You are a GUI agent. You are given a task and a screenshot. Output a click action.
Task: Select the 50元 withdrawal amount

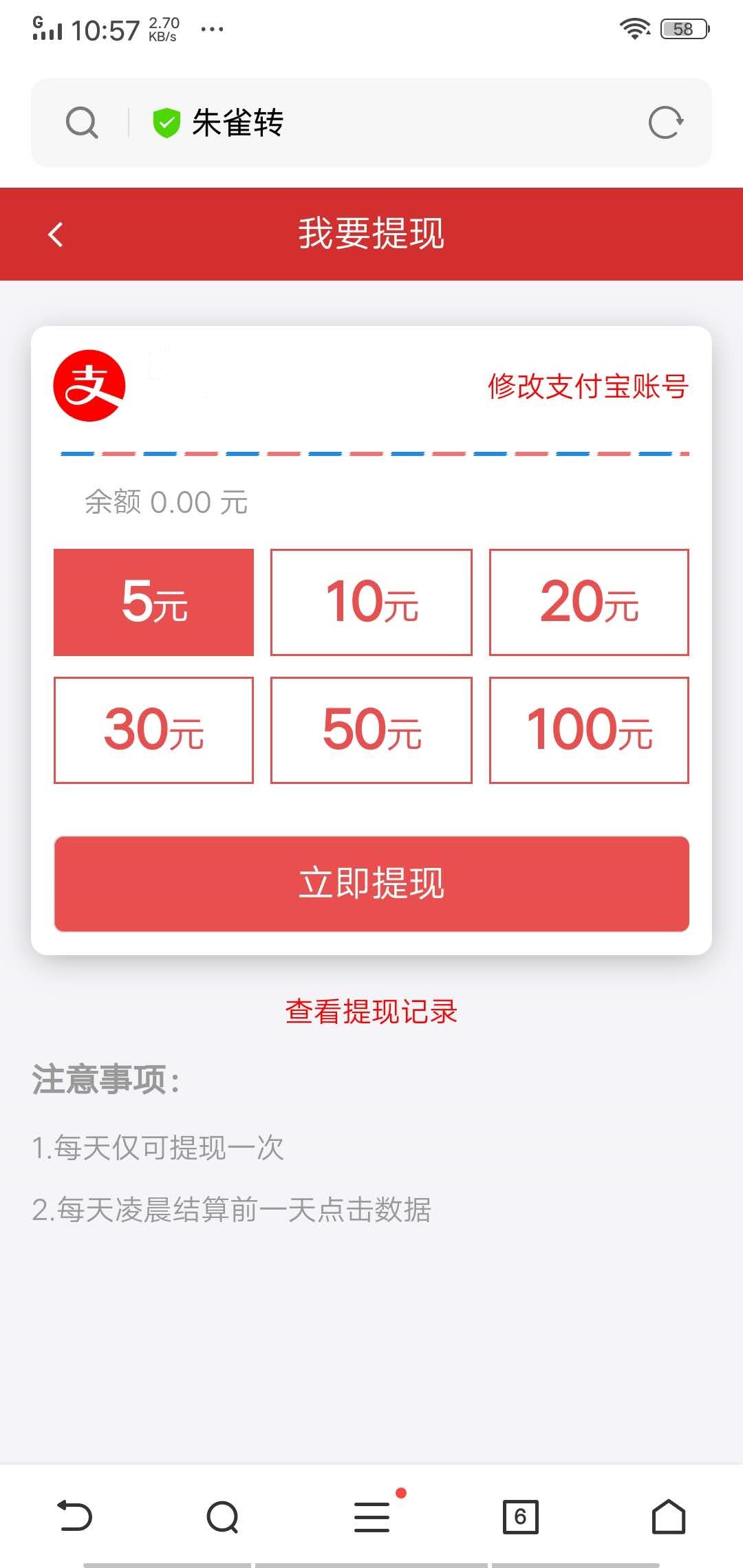click(371, 731)
